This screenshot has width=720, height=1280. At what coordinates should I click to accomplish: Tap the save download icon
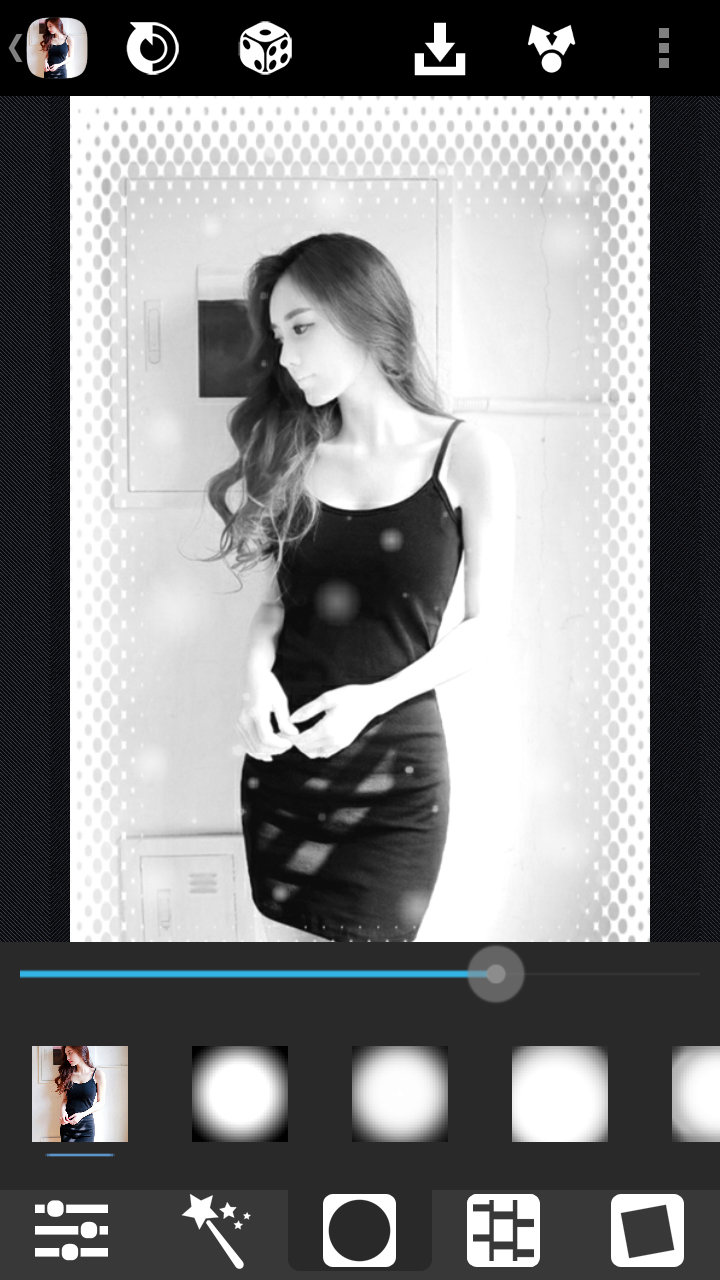point(440,46)
